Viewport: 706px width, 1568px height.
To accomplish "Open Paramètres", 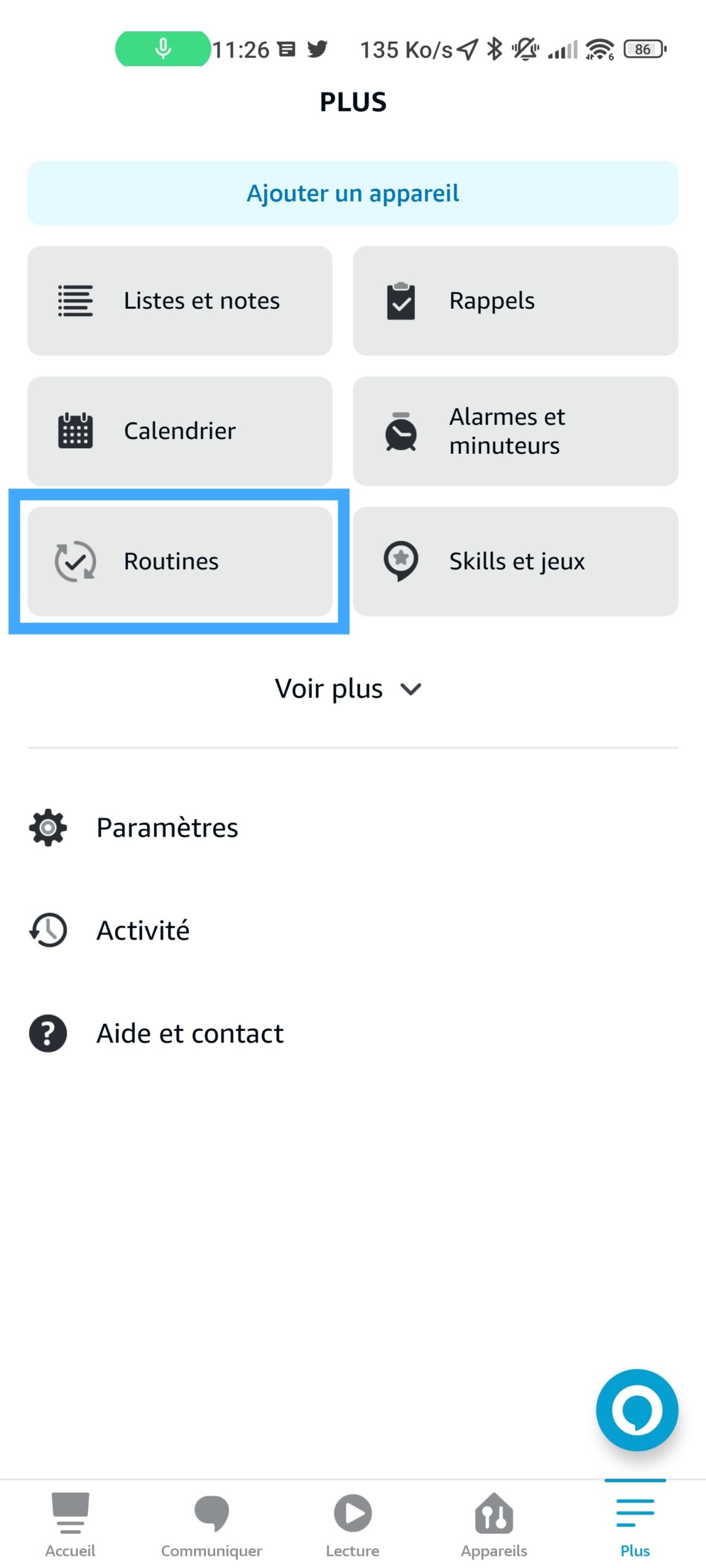I will [352, 827].
